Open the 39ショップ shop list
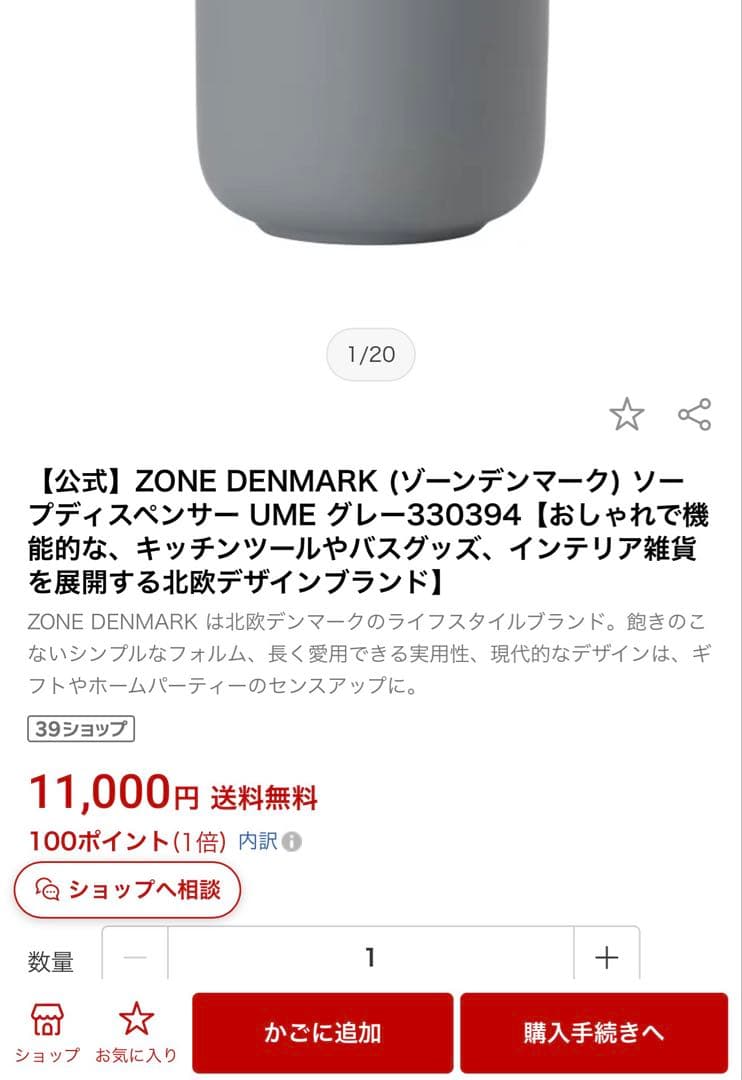 (x=81, y=729)
